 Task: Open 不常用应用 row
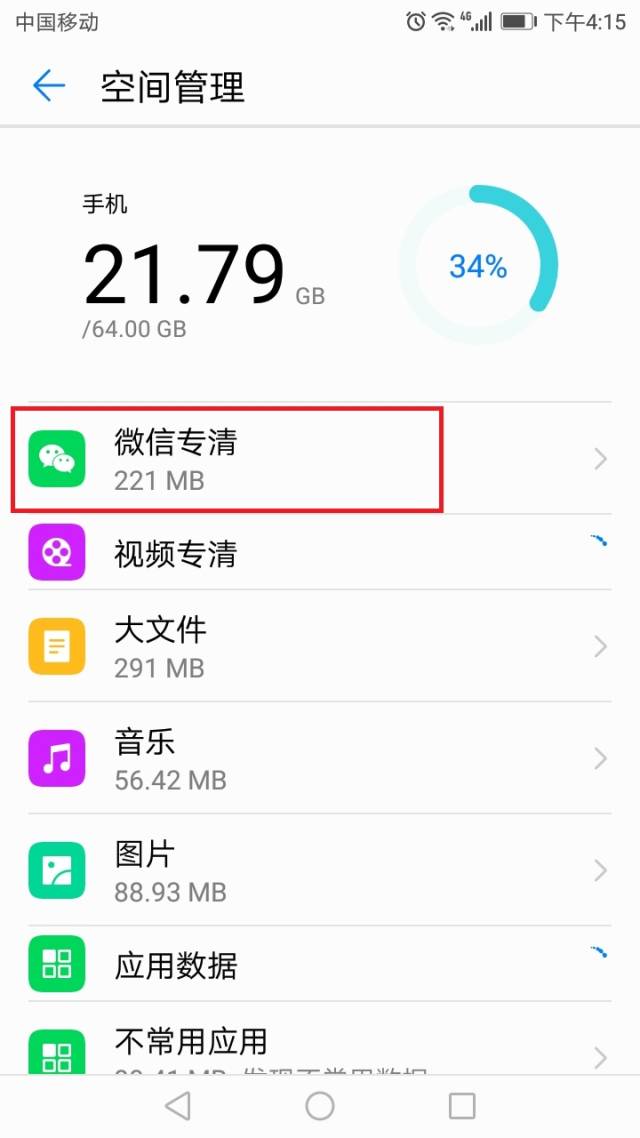(x=320, y=1045)
